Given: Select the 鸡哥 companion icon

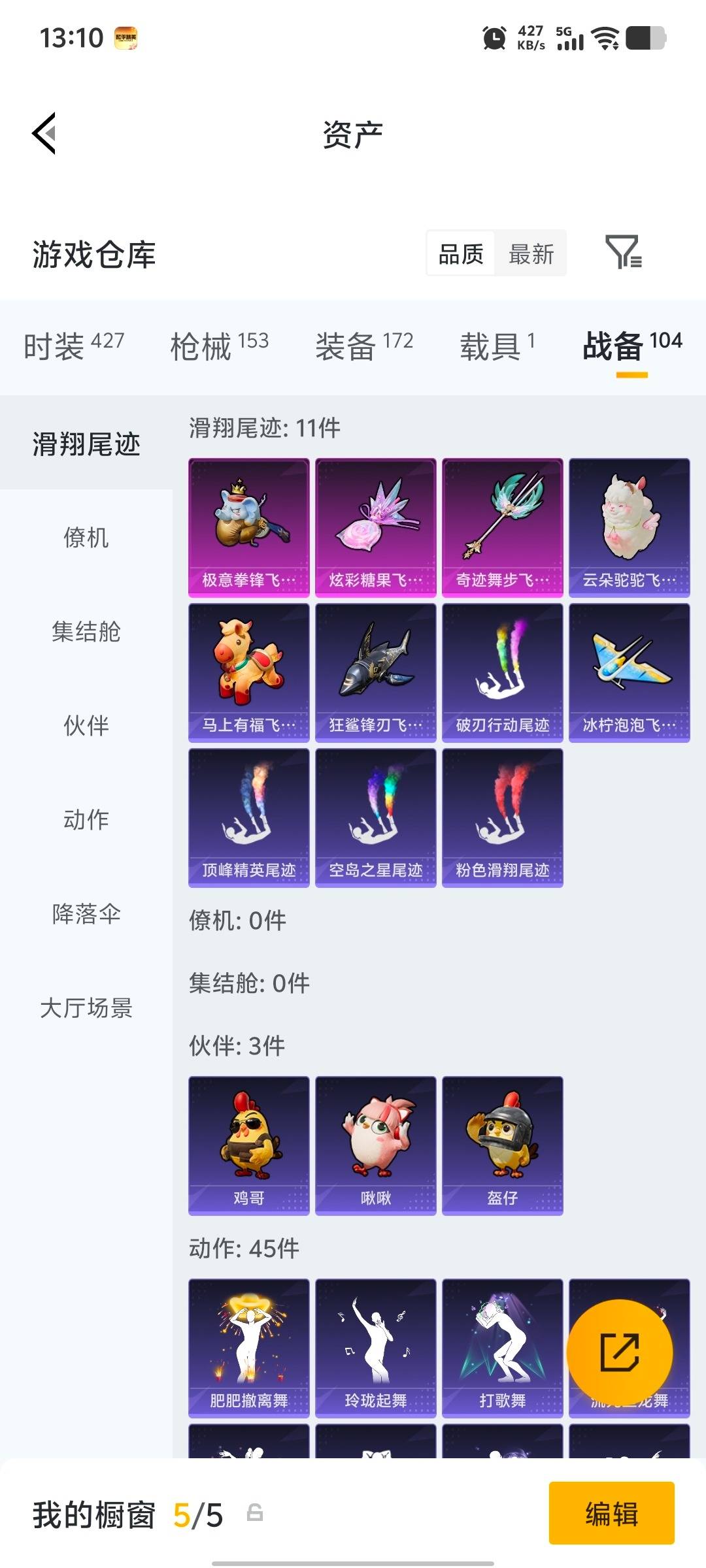Looking at the screenshot, I should 248,1143.
